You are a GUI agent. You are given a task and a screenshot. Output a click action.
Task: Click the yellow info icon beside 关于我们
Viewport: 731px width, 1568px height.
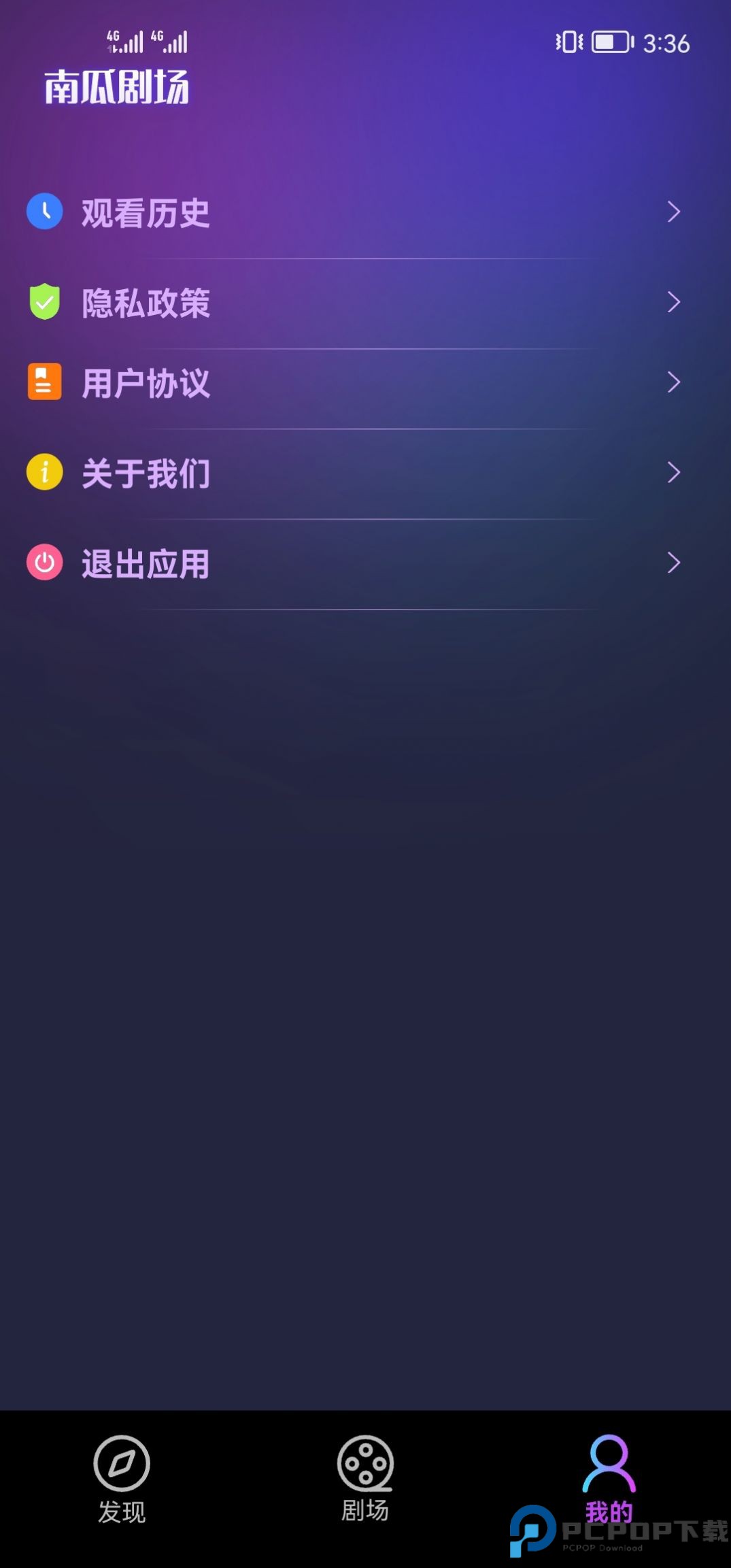coord(44,471)
